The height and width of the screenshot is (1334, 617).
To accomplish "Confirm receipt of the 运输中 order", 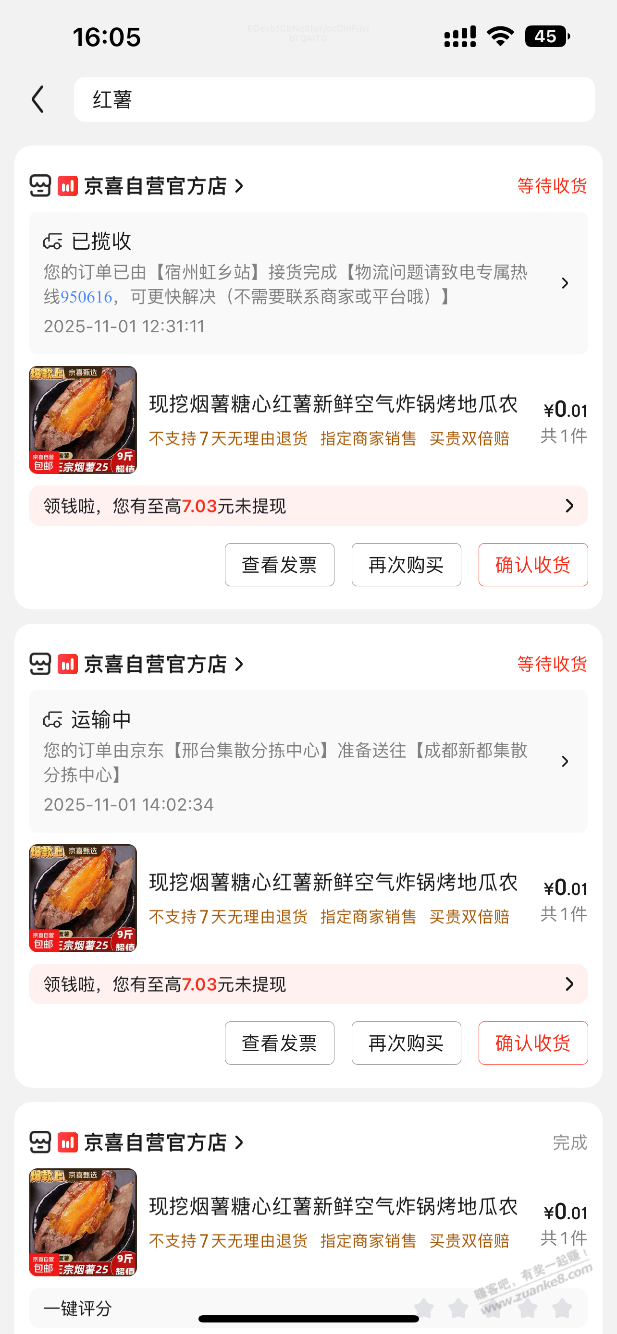I will 533,1043.
